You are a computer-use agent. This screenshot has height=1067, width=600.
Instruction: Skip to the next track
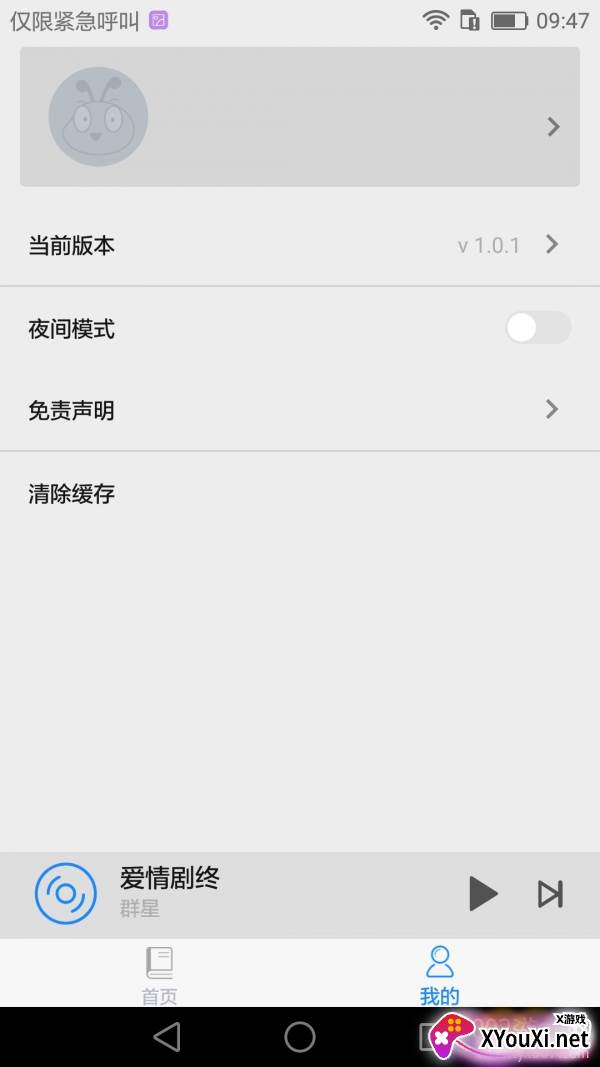coord(550,893)
